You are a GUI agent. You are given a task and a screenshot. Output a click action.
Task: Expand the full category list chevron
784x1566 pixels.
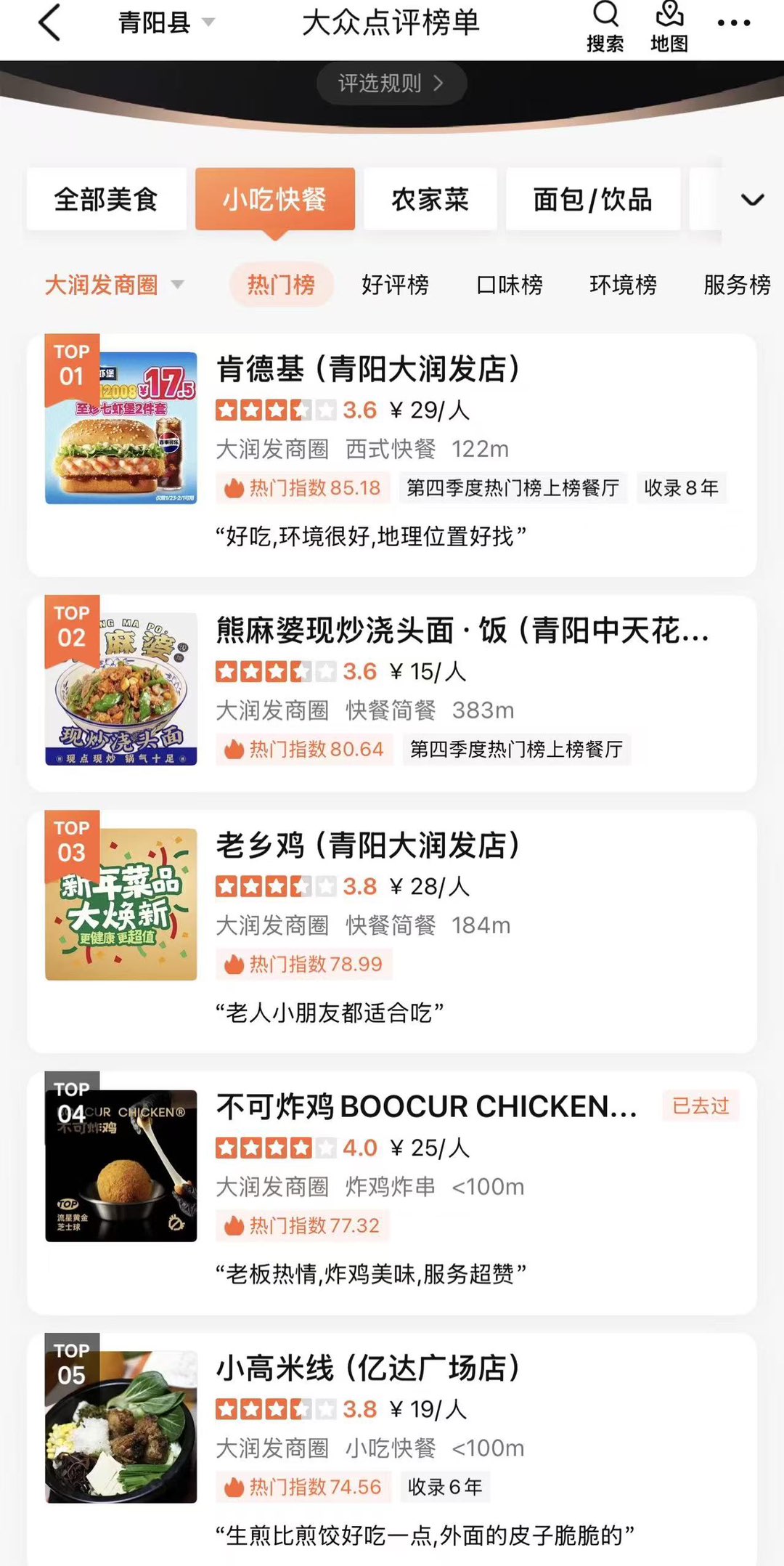[x=752, y=200]
